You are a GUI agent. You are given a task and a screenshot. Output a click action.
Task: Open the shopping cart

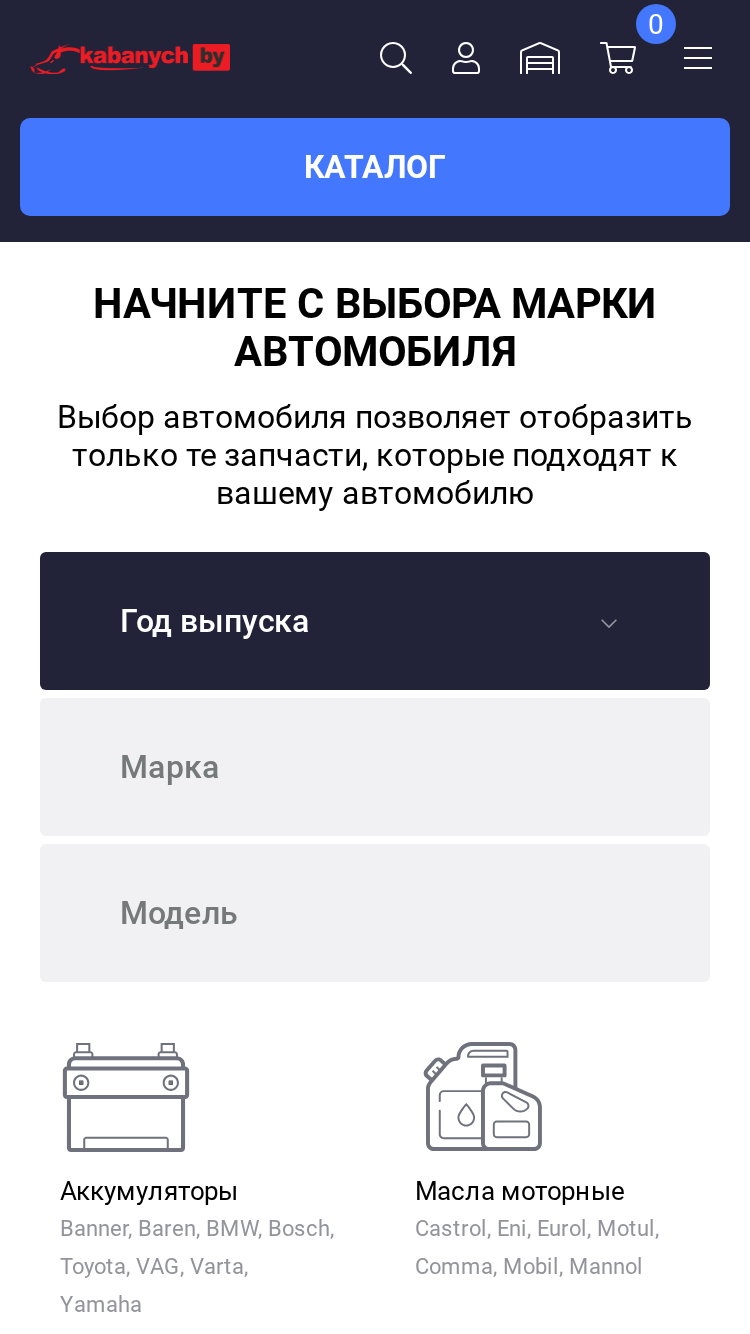click(618, 58)
